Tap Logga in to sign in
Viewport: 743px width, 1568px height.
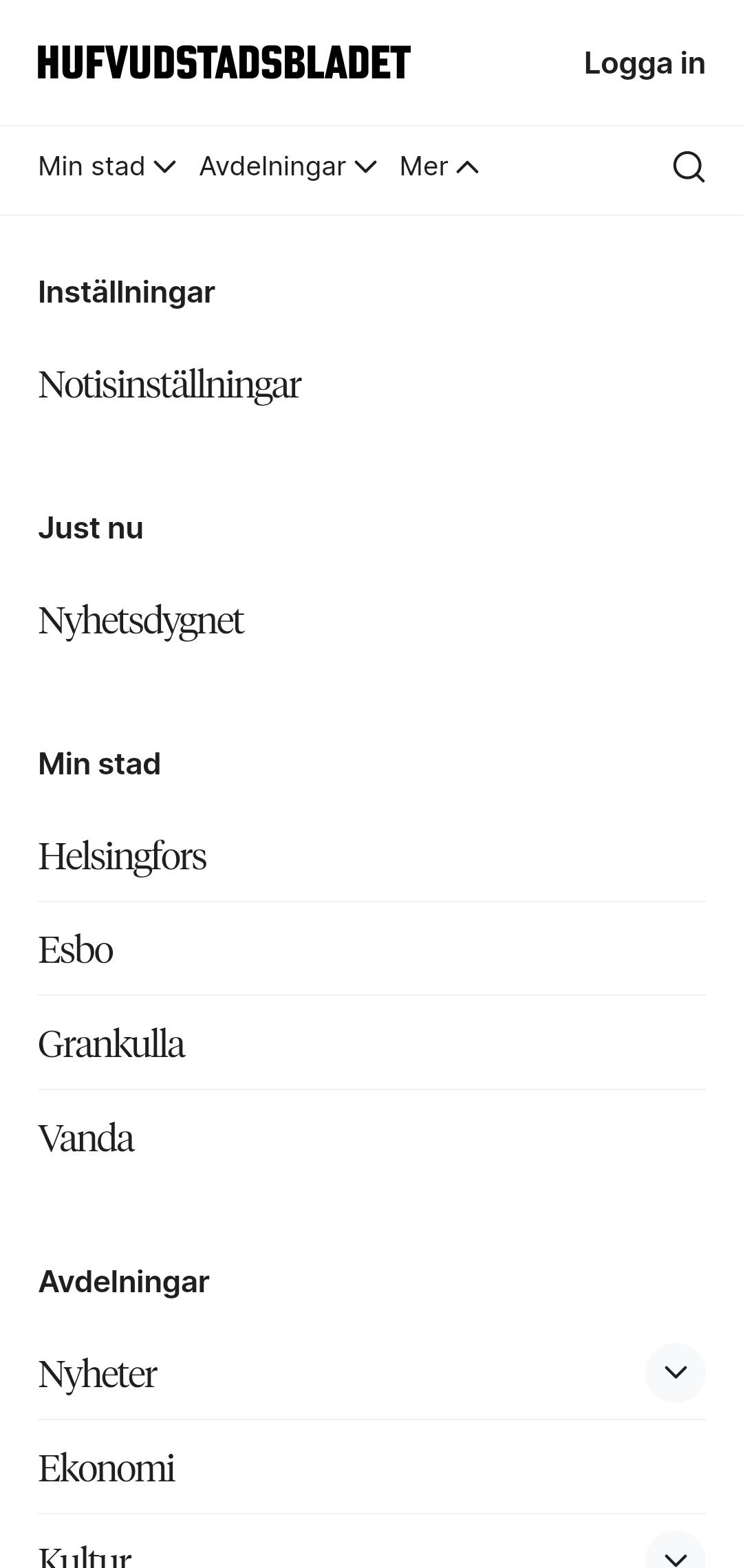[645, 63]
